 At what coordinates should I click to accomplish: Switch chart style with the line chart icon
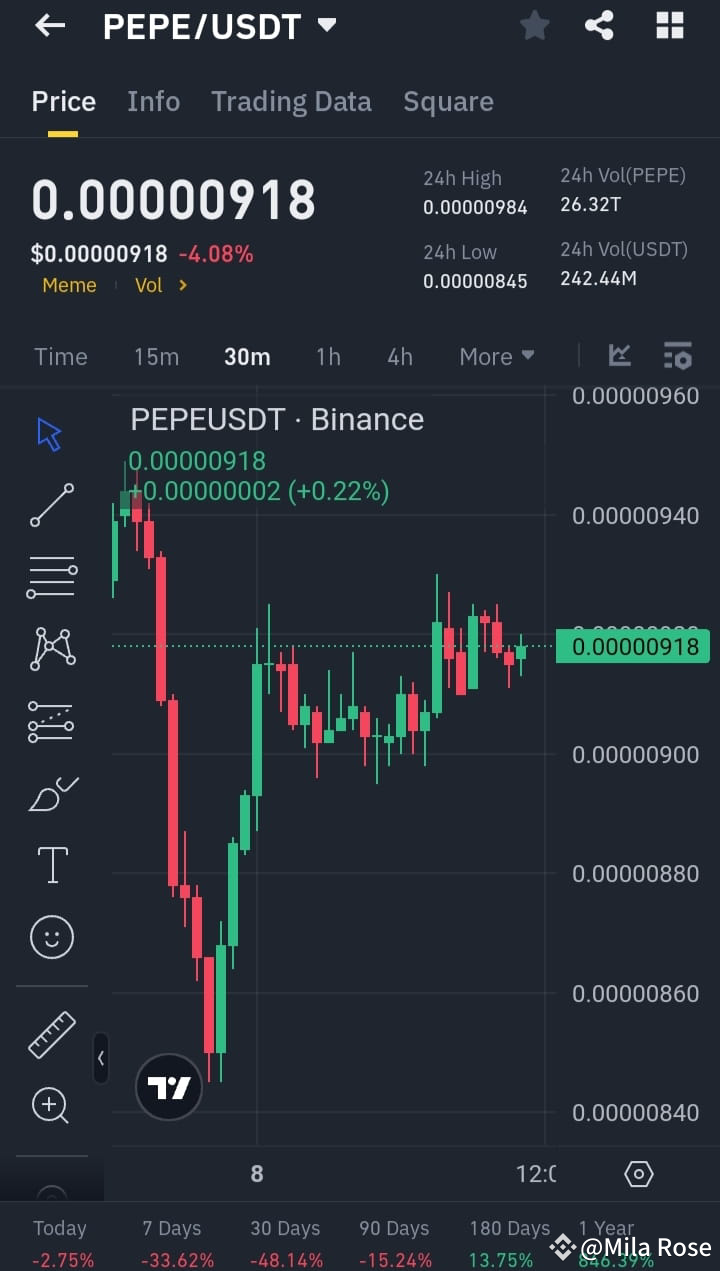[x=620, y=355]
